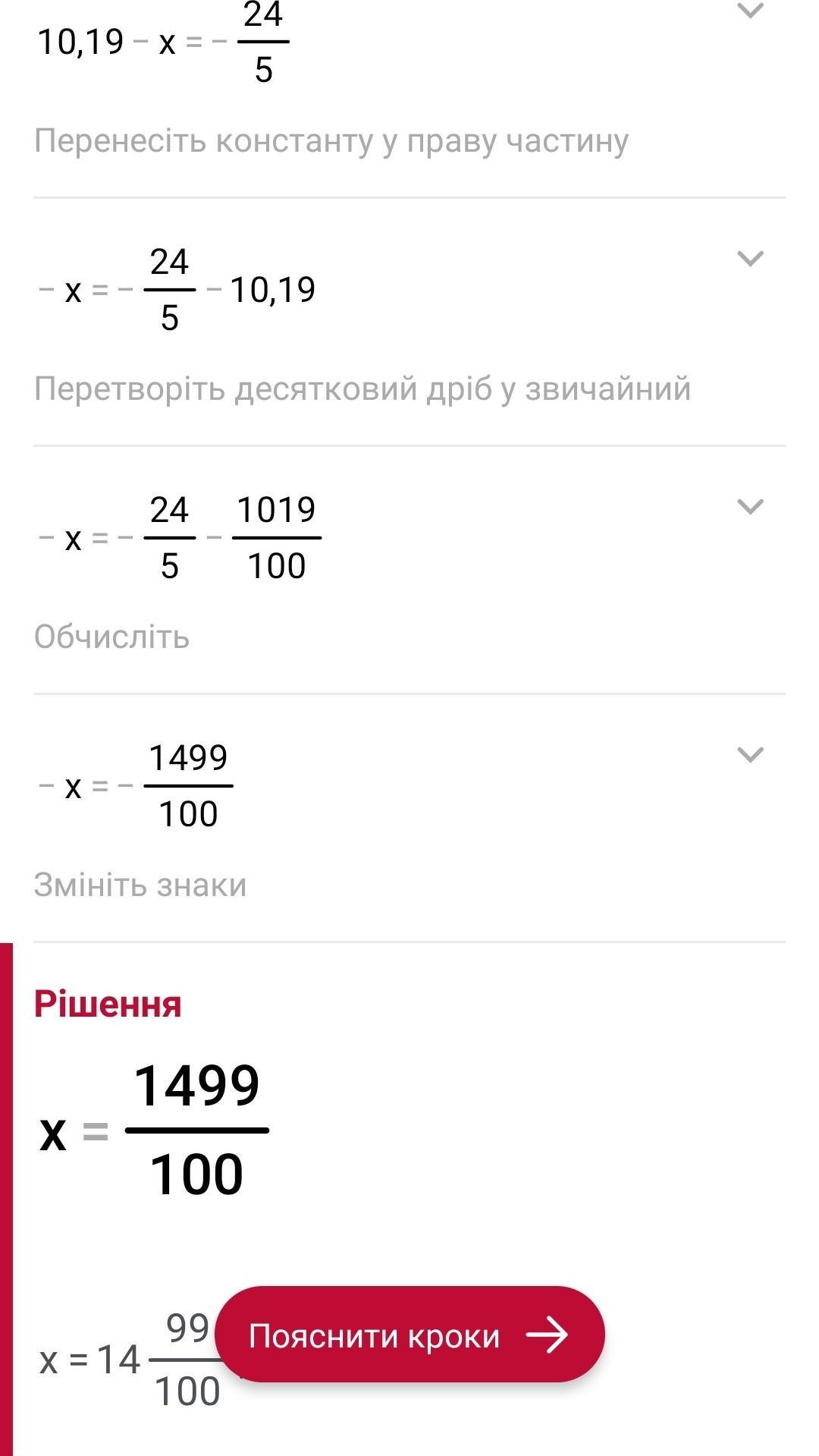Expand the step 10,19 − x = −24/5
This screenshot has width=819, height=1456.
tap(749, 11)
